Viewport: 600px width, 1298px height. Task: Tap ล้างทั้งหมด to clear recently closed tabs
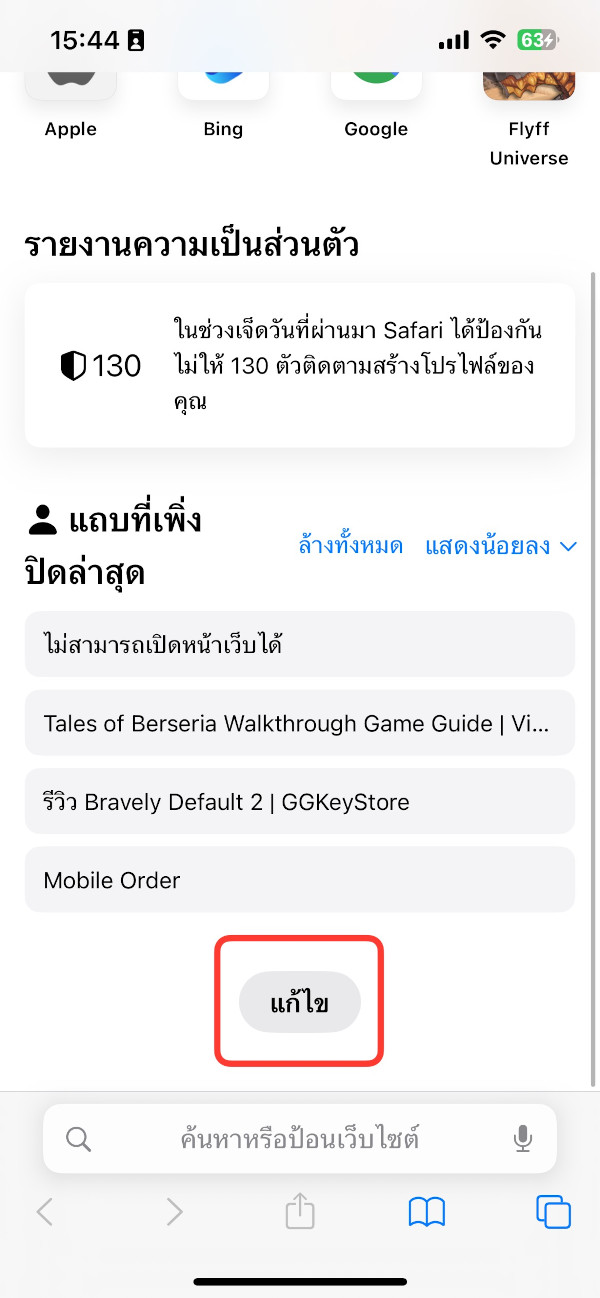point(350,546)
